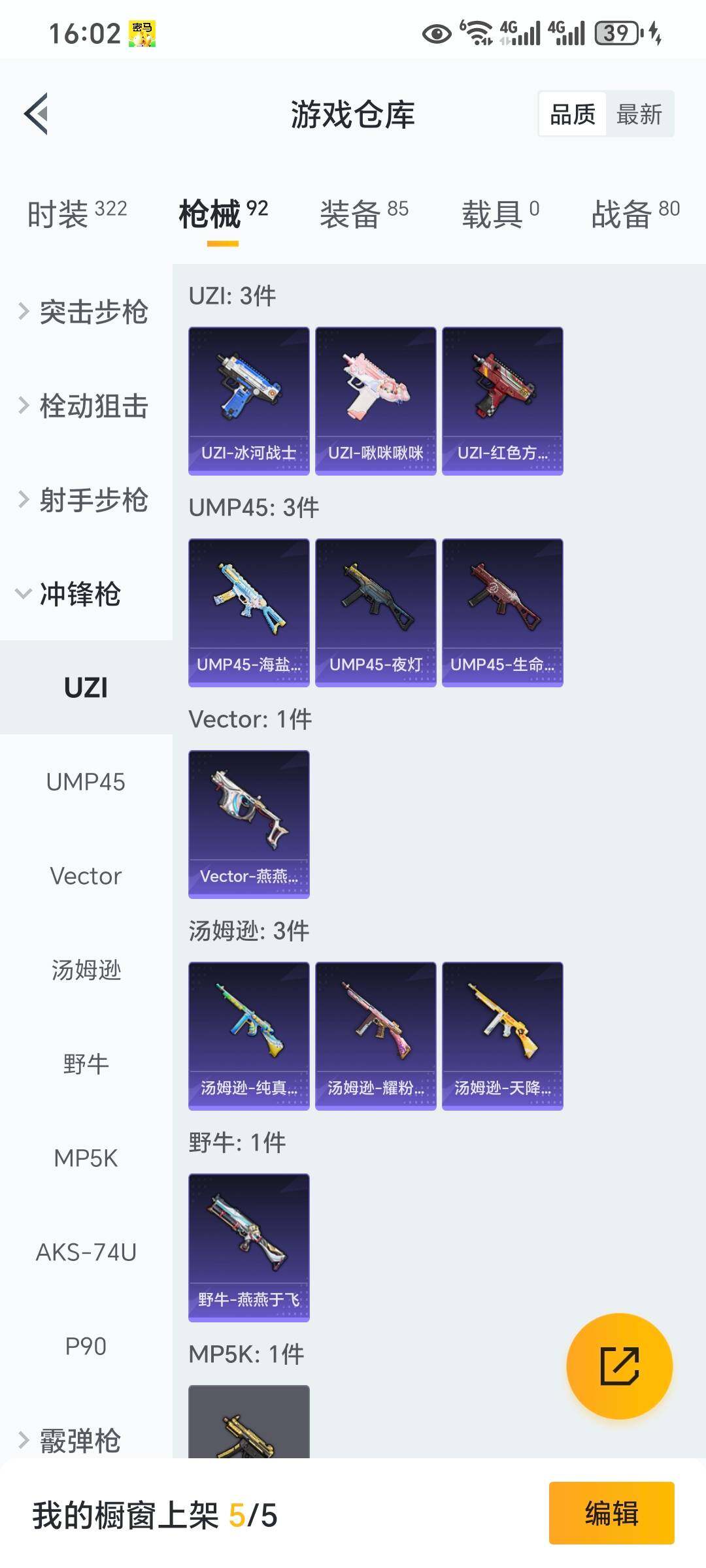Tap the 编辑 button
Image resolution: width=706 pixels, height=1568 pixels.
click(x=611, y=1513)
